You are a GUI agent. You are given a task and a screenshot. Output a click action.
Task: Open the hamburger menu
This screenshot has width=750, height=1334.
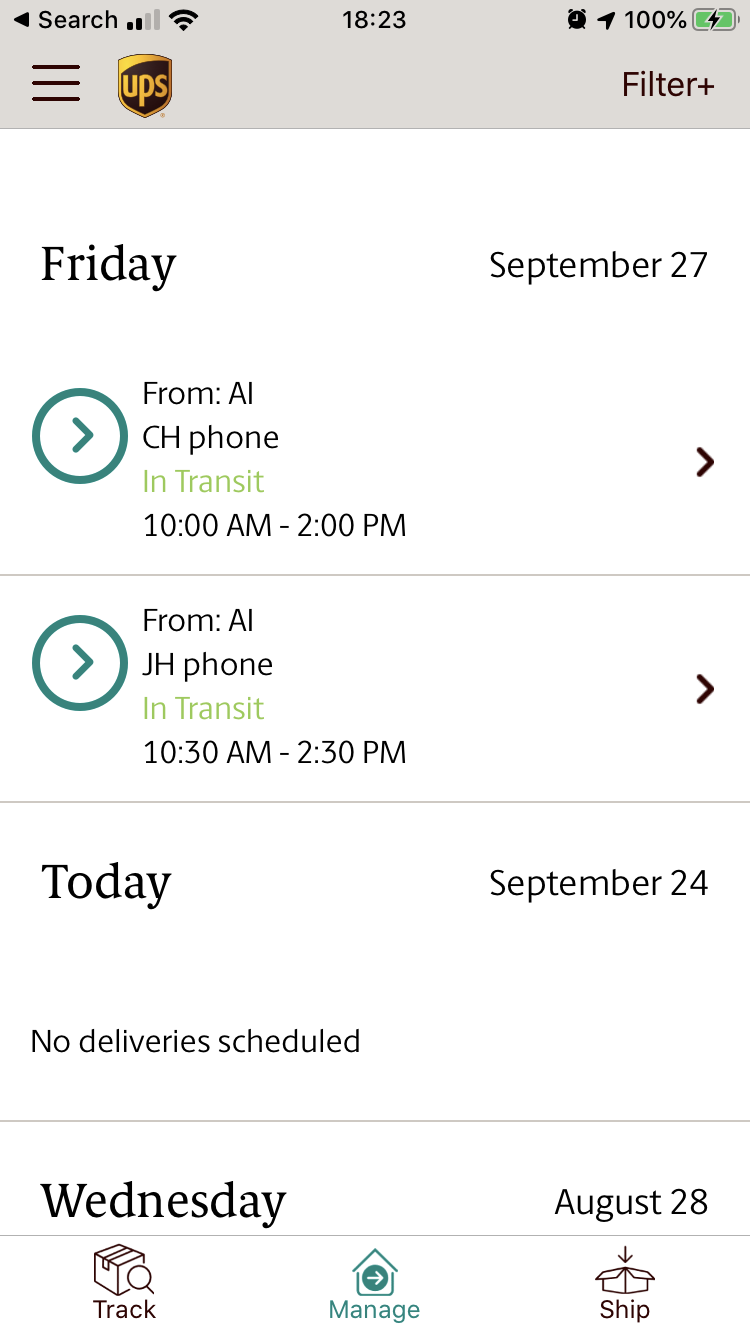(56, 84)
